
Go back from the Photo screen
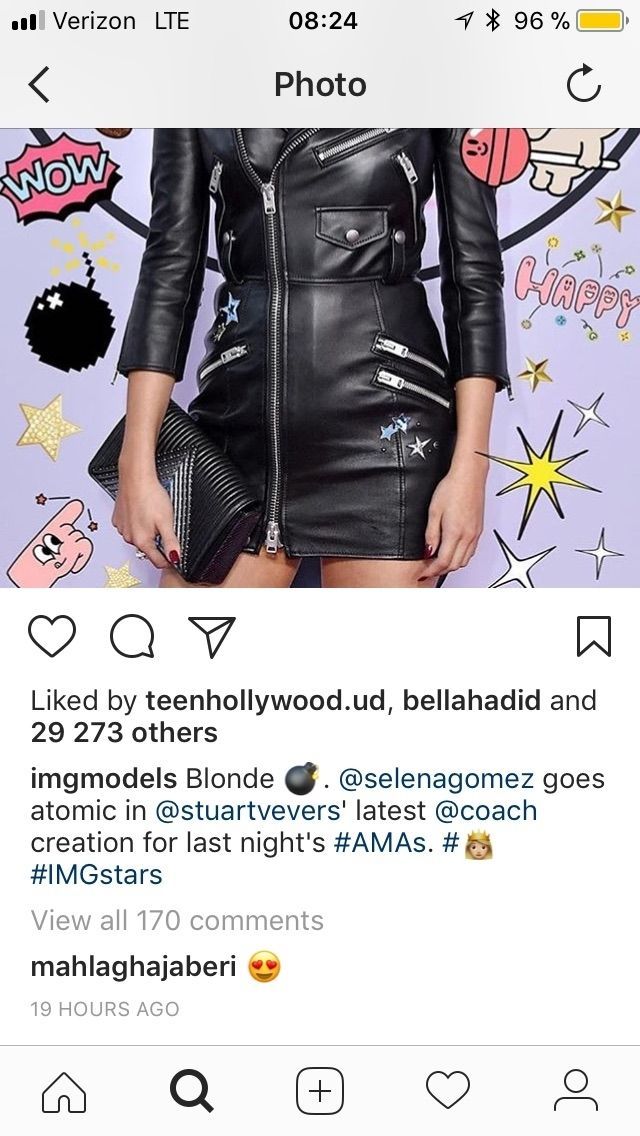[x=39, y=84]
